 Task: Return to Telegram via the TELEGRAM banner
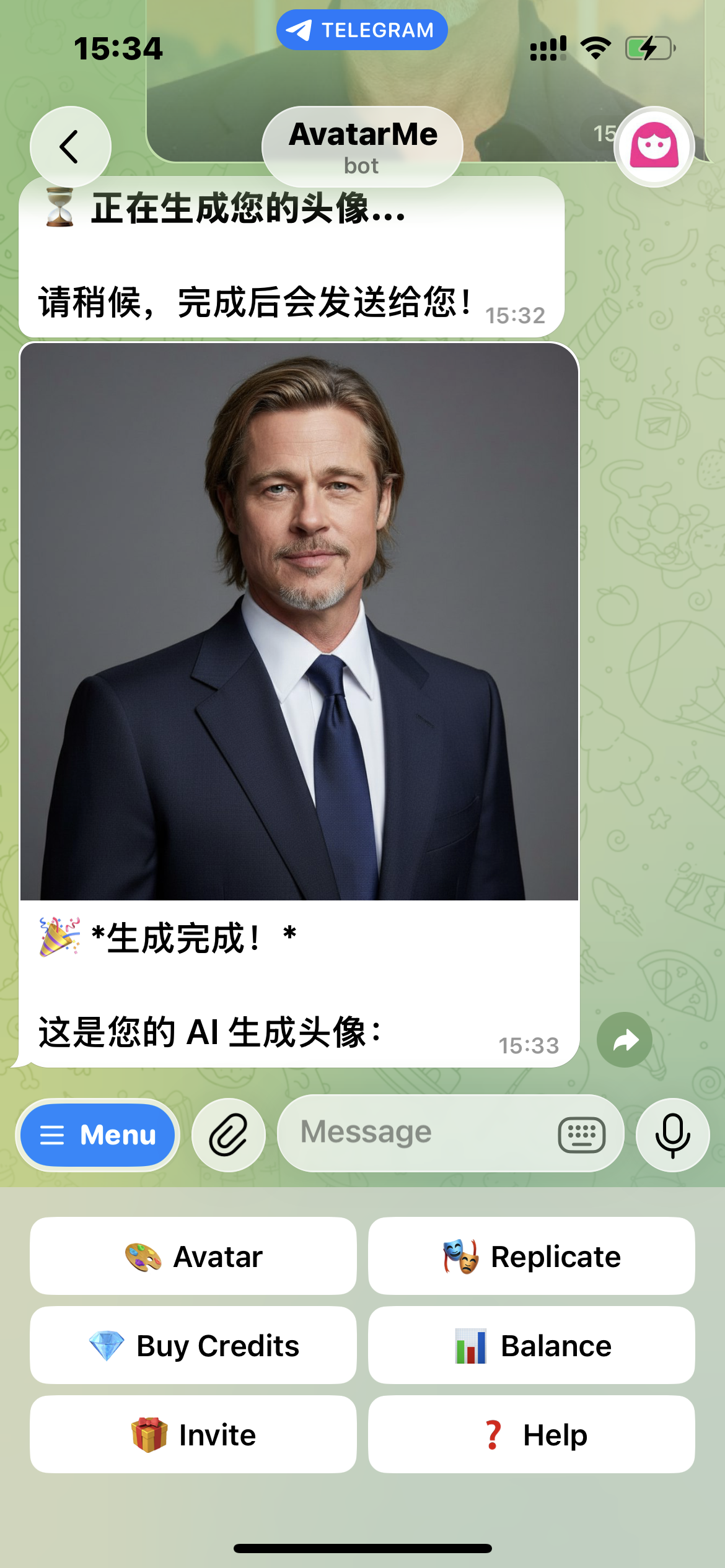click(362, 29)
